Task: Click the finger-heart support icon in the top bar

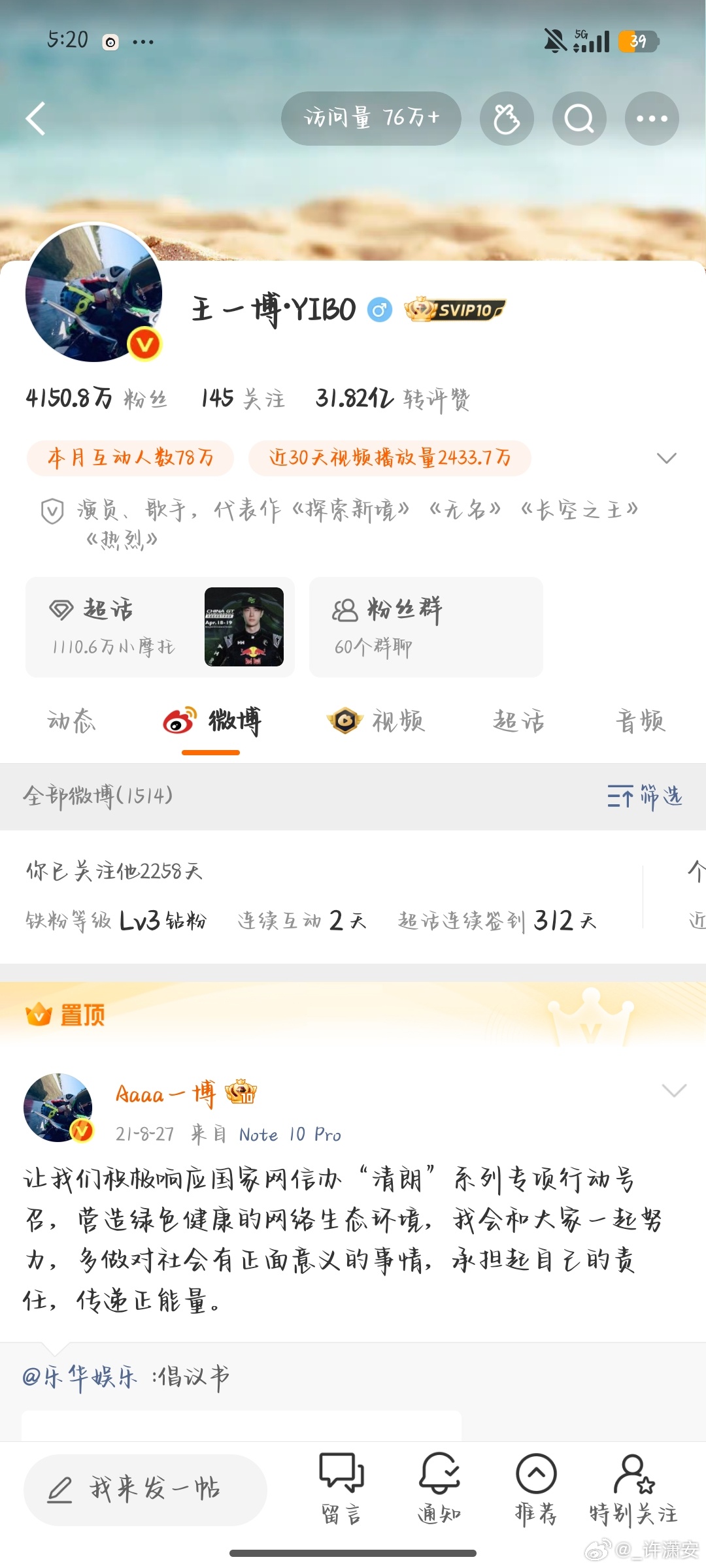Action: 507,118
